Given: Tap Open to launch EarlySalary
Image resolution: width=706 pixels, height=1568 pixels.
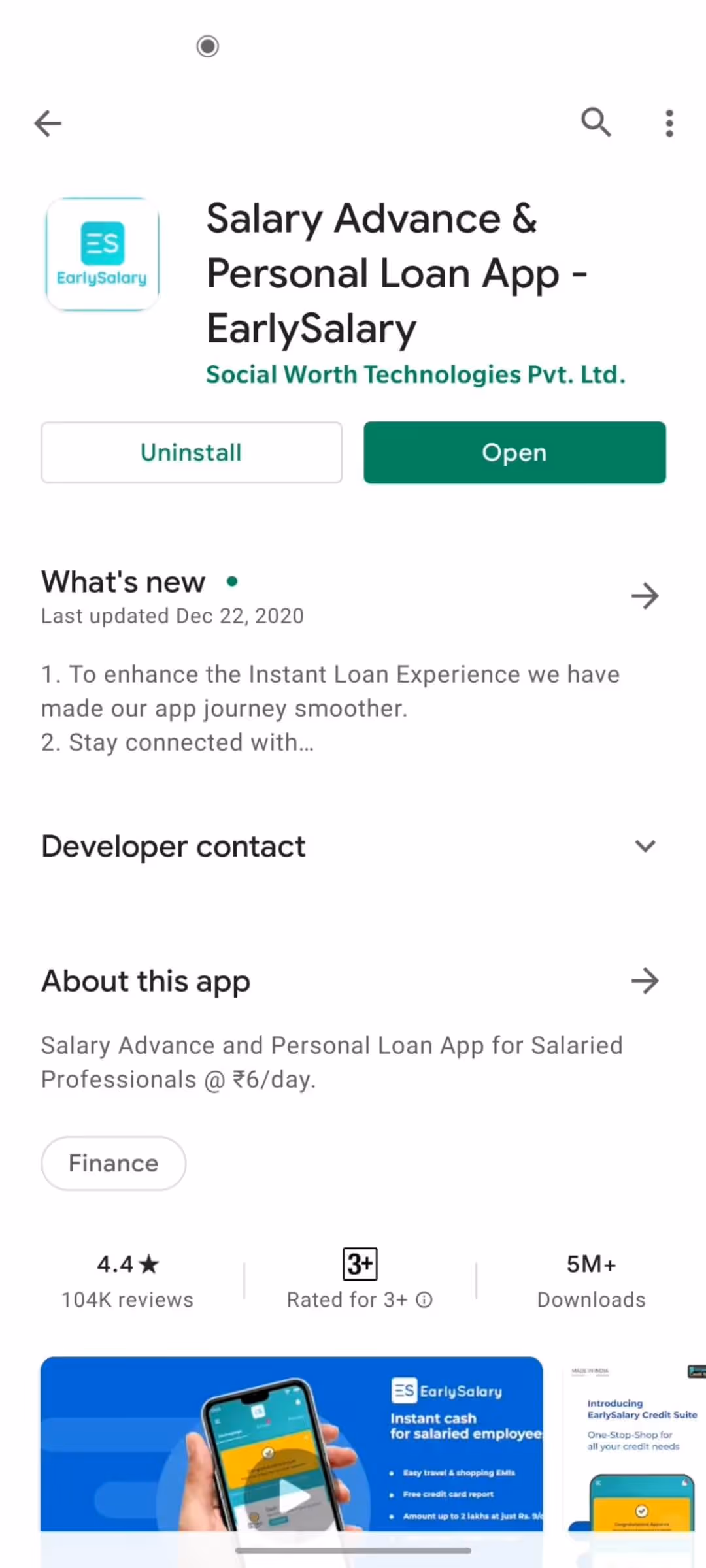Looking at the screenshot, I should click(514, 452).
